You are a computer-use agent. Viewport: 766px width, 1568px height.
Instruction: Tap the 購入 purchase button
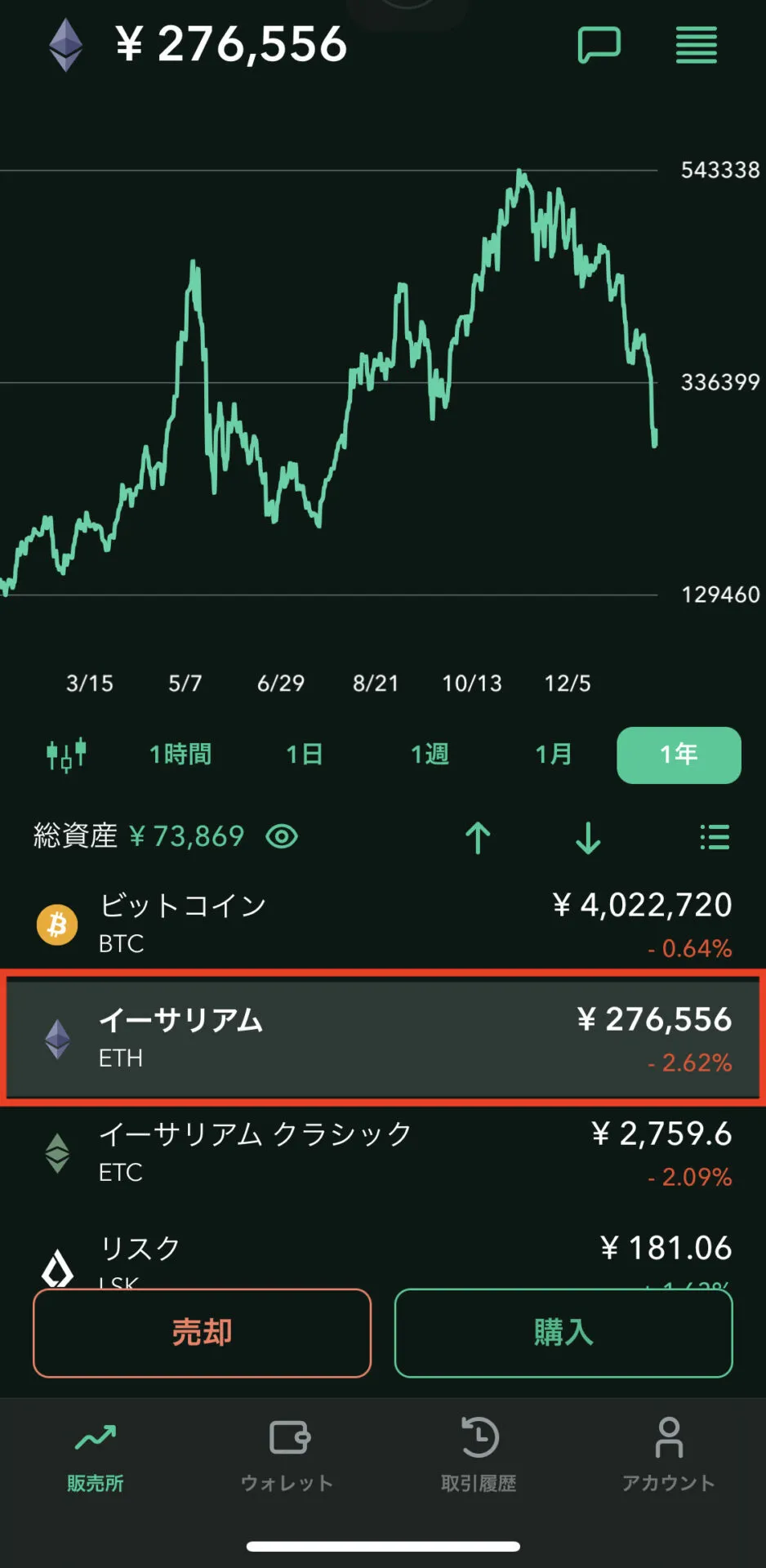pos(563,1333)
